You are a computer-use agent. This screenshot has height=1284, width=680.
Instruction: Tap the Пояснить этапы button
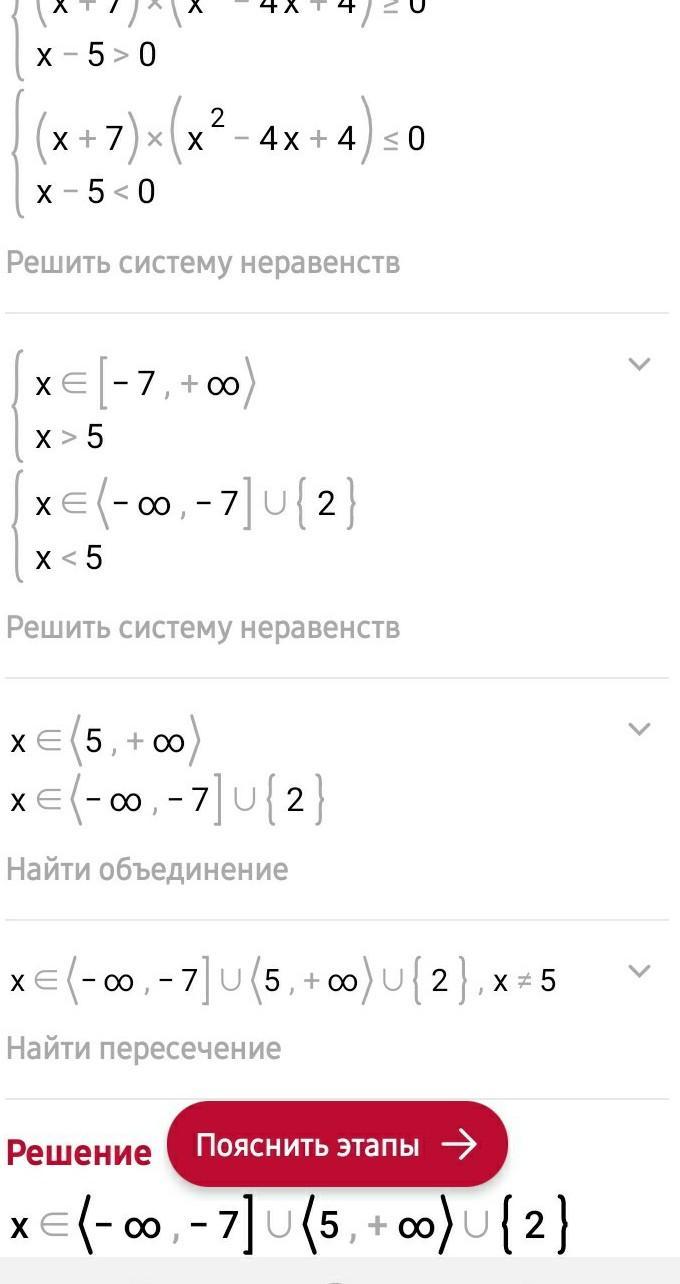coord(337,1144)
